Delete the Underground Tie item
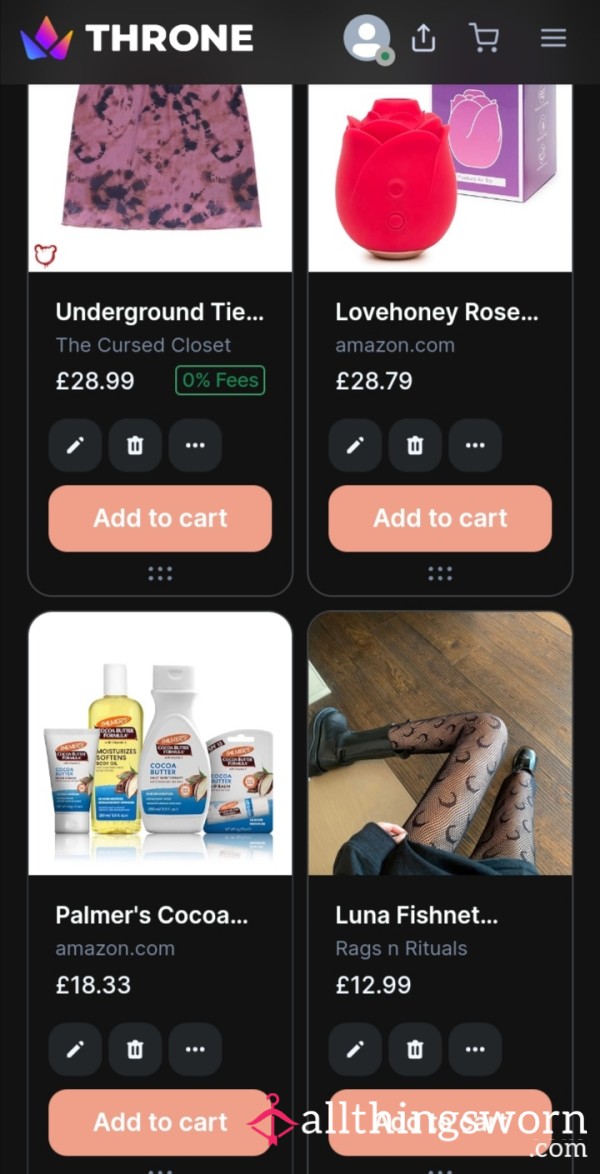 pos(135,445)
